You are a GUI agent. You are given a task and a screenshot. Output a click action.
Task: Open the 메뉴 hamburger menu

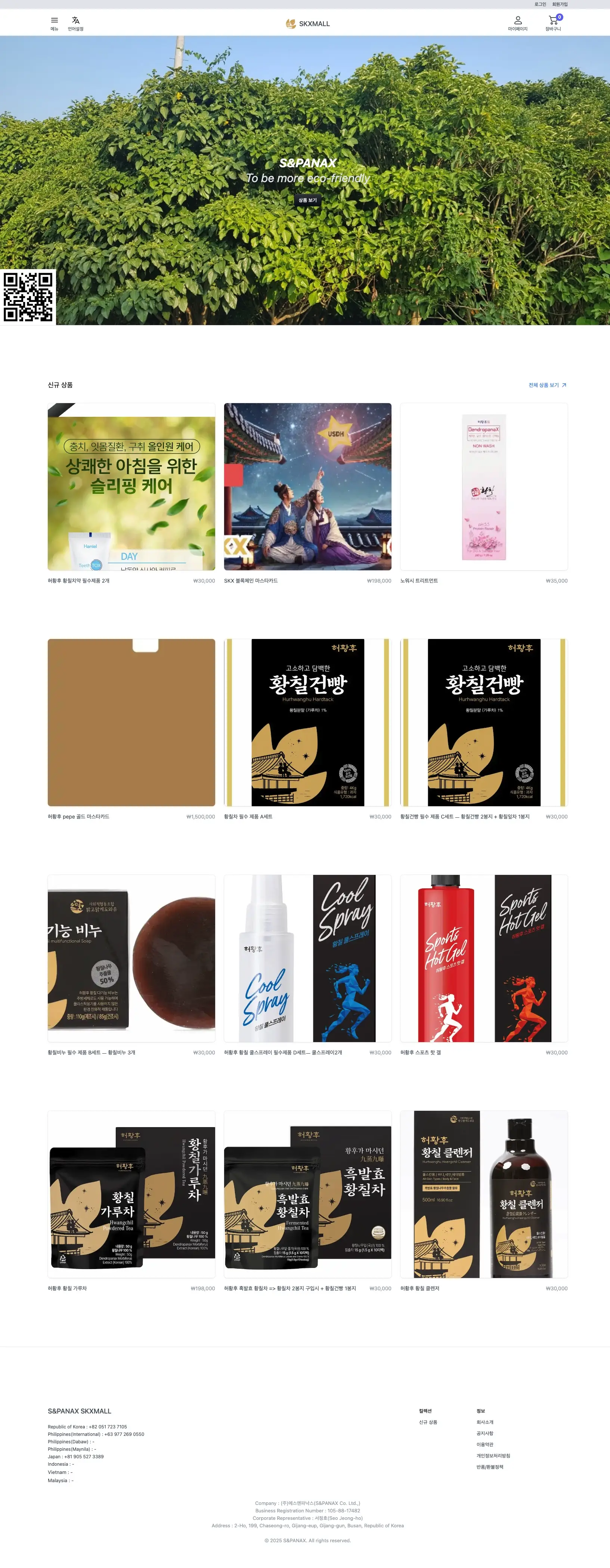coord(54,23)
